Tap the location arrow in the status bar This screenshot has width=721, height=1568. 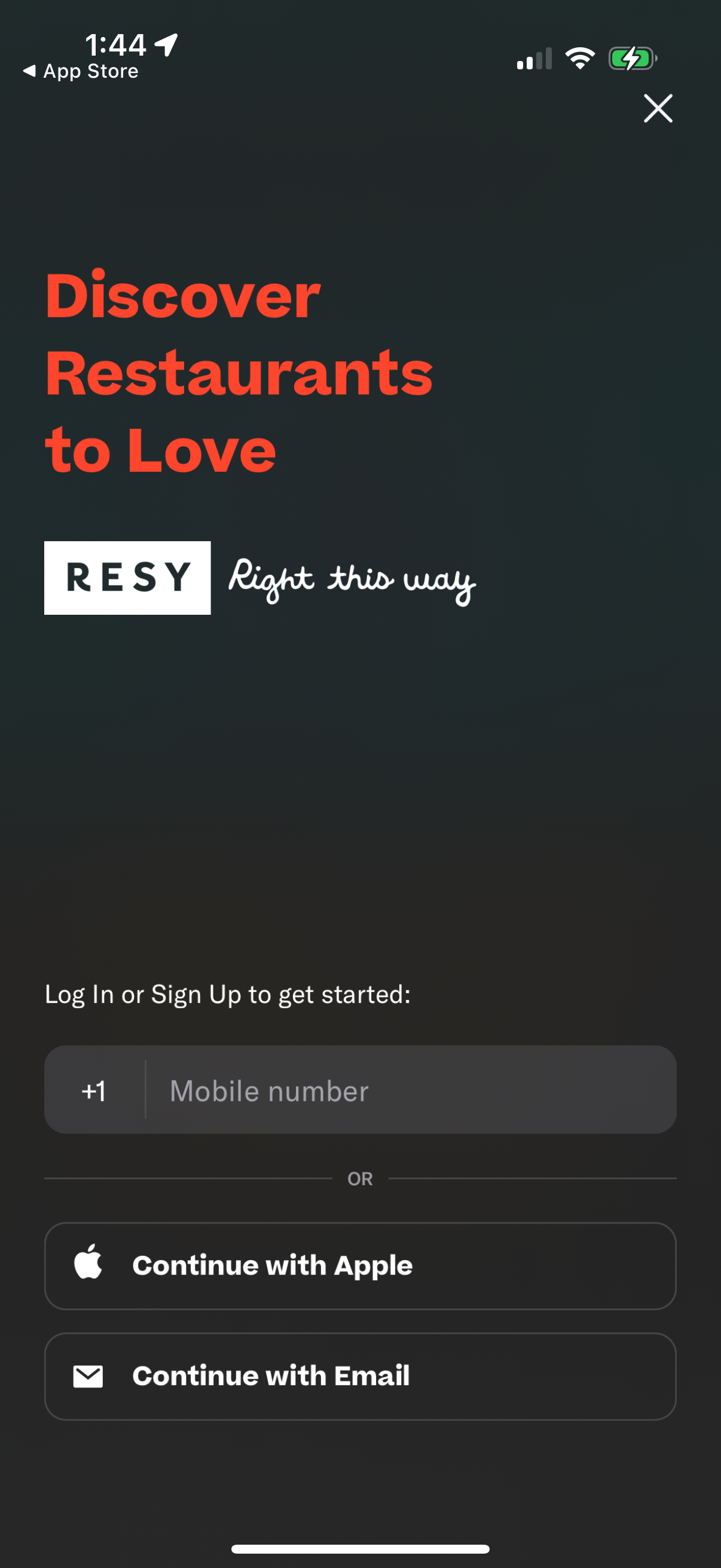pyautogui.click(x=165, y=43)
